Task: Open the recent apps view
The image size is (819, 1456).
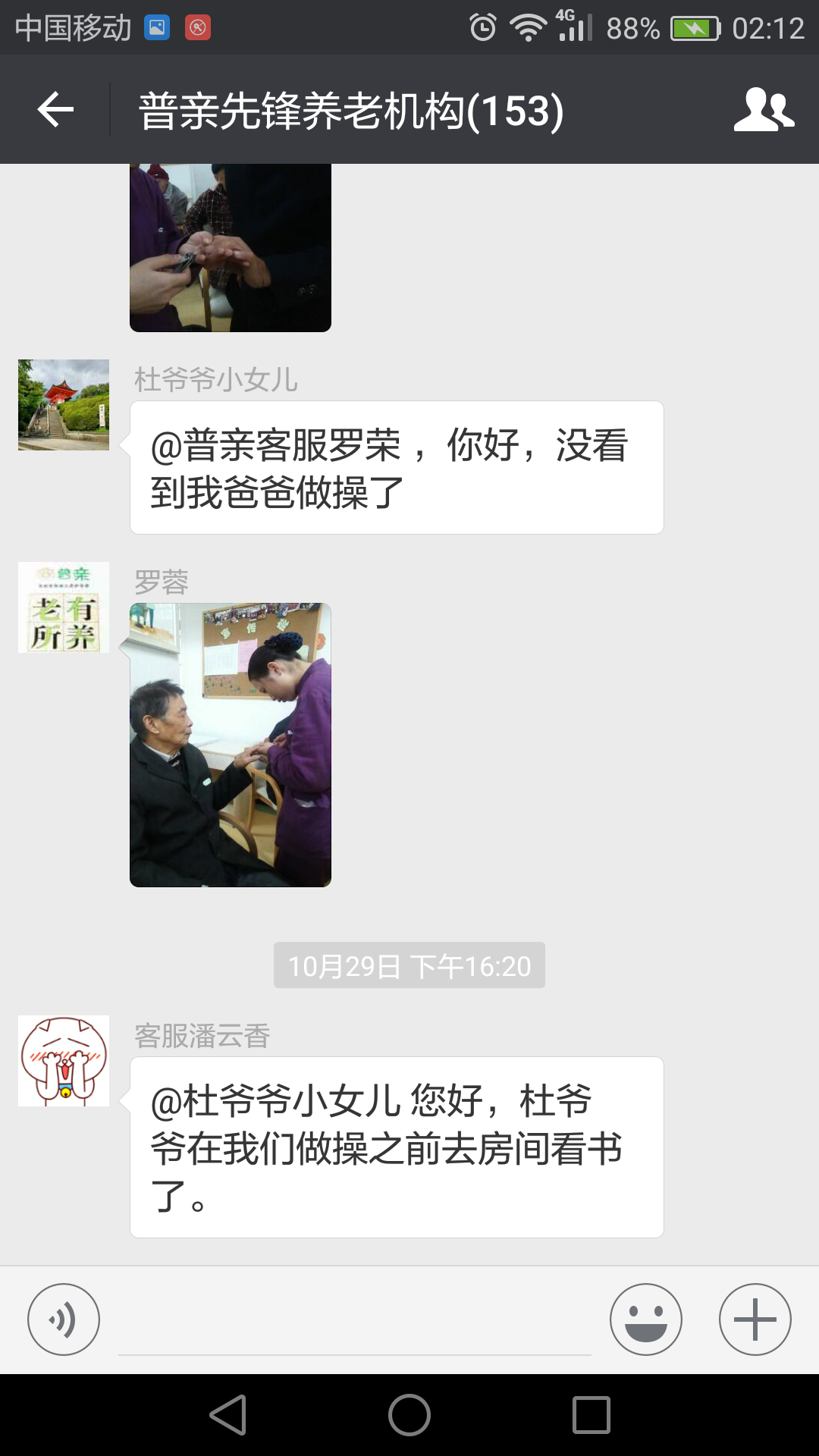Action: [x=591, y=1415]
